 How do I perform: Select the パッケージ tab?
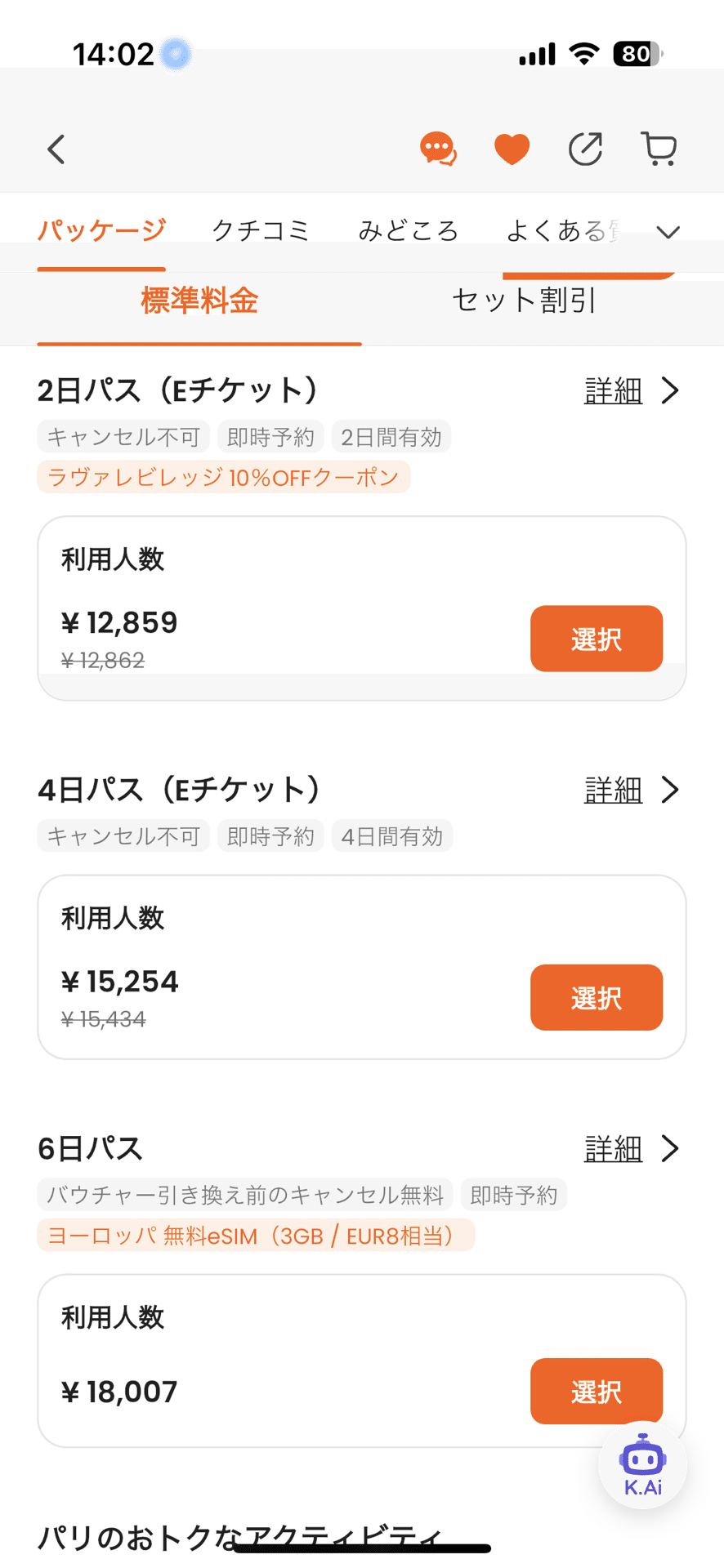click(x=101, y=230)
